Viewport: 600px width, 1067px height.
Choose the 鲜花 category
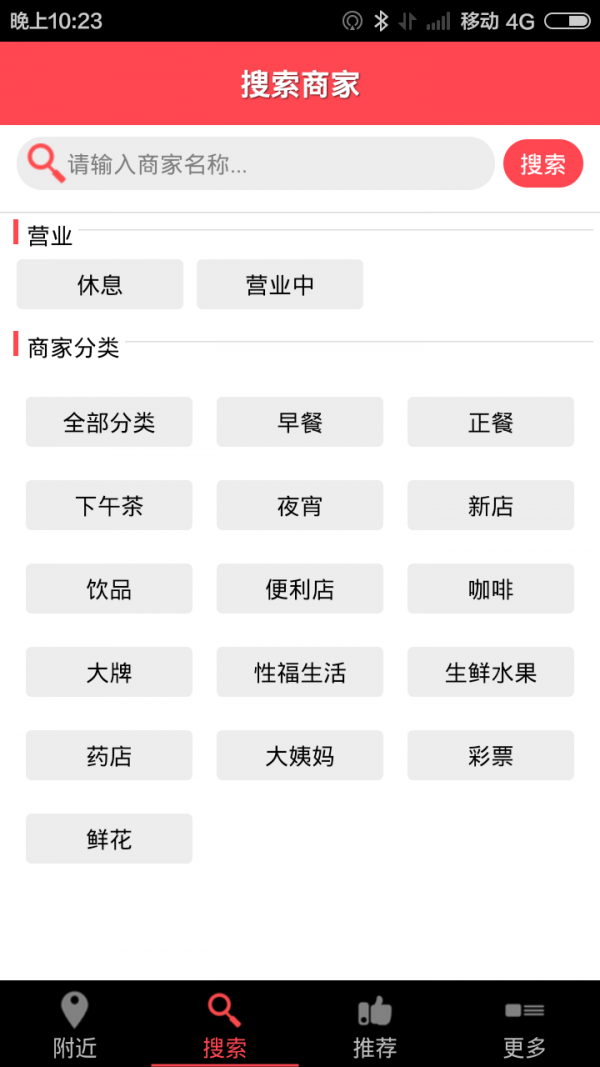point(109,839)
